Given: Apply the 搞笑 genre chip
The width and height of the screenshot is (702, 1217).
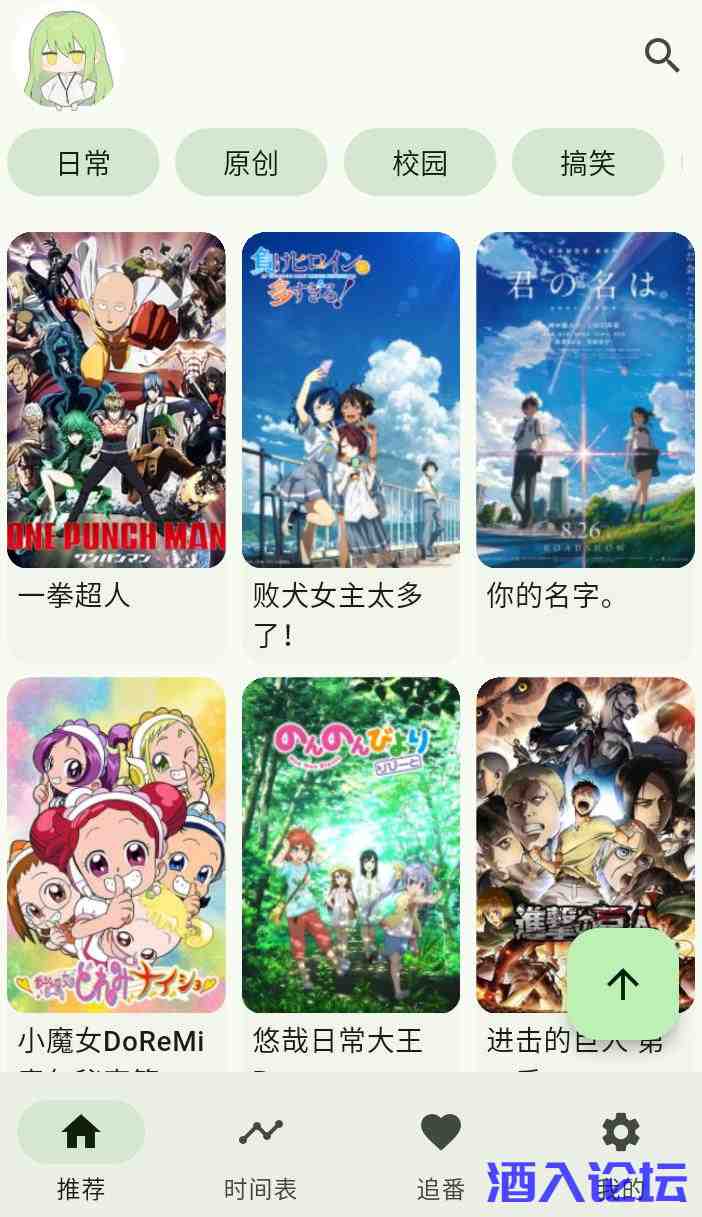Looking at the screenshot, I should coord(588,163).
